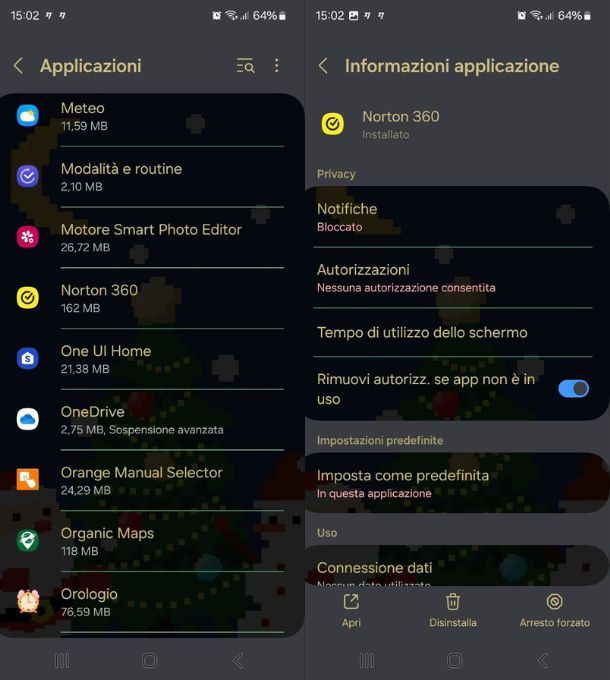
Task: Go back from Informazioni applicazione
Action: point(323,66)
